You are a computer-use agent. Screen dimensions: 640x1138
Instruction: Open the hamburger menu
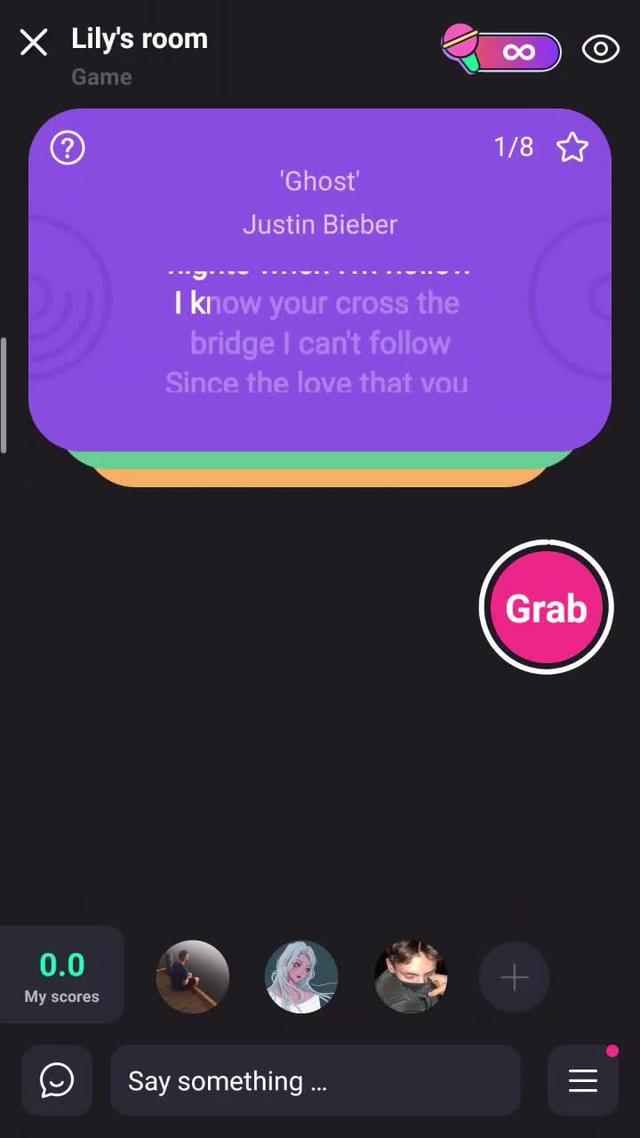pyautogui.click(x=583, y=1080)
